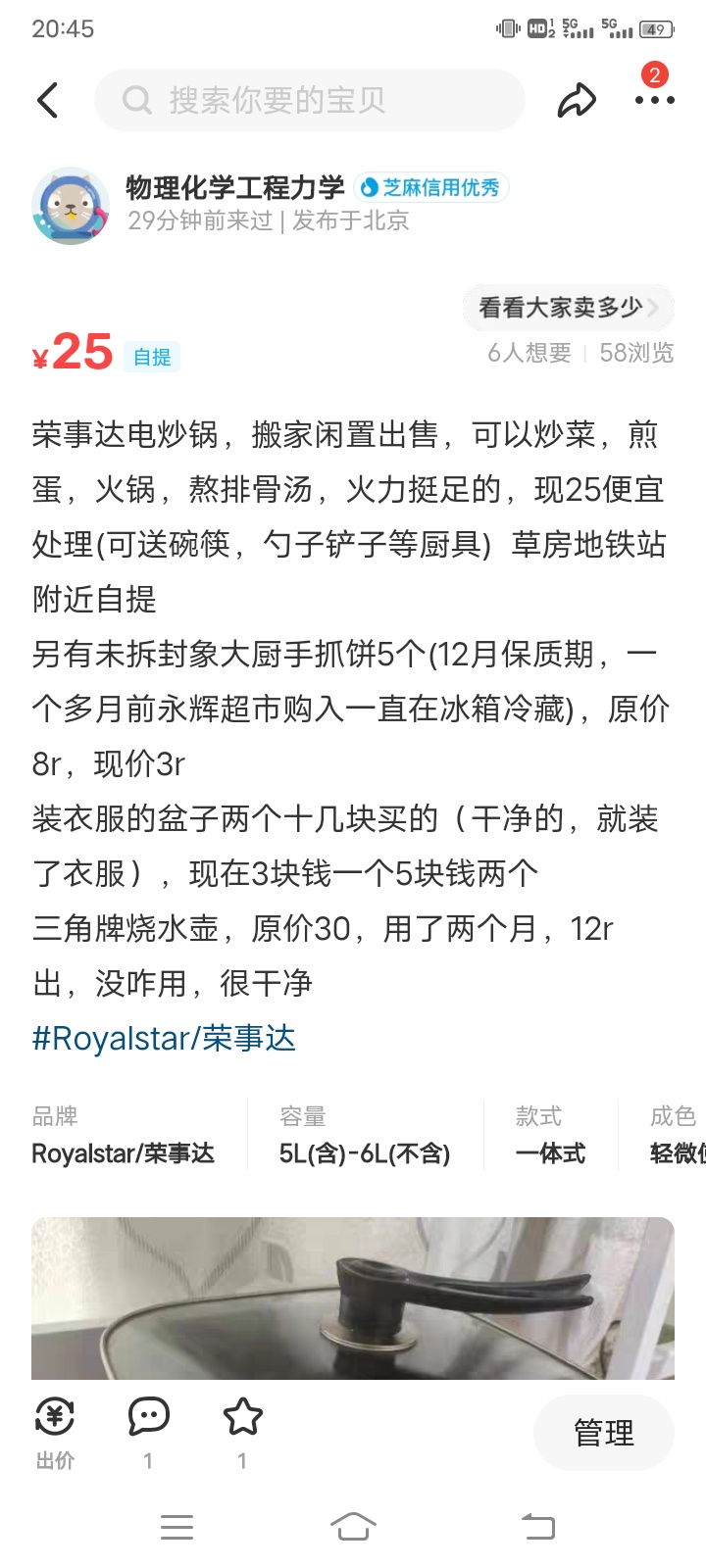Open the #Royalstar/荣事达 hashtag link

[x=164, y=1038]
